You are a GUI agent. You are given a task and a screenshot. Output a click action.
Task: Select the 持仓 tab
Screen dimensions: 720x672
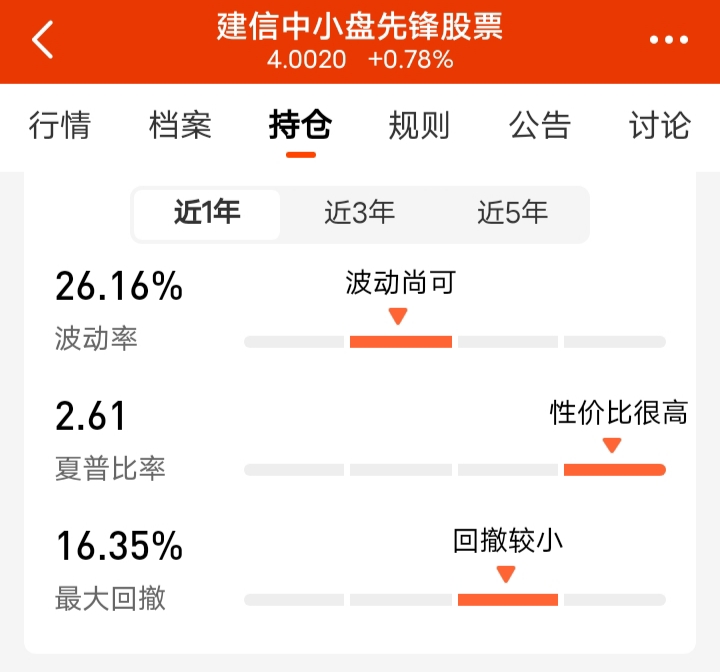coord(300,126)
